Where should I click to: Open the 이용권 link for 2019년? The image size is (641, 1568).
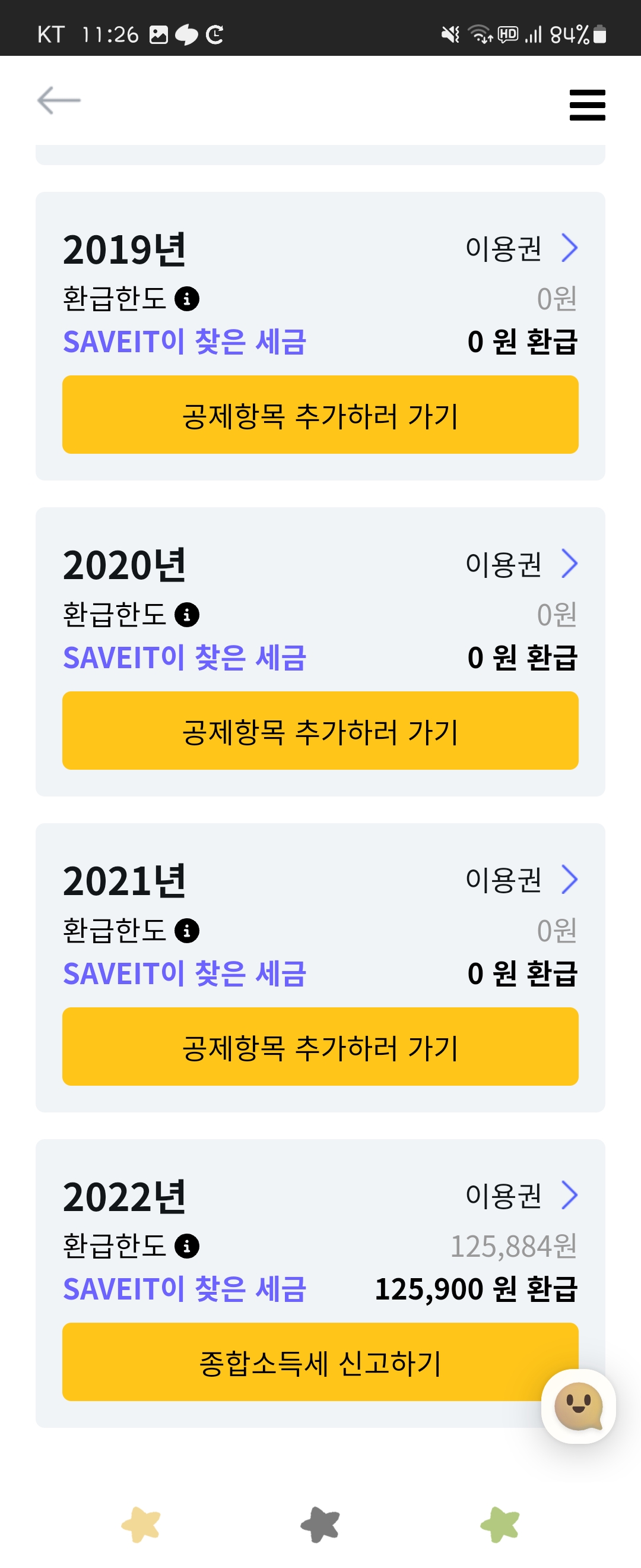(x=521, y=248)
